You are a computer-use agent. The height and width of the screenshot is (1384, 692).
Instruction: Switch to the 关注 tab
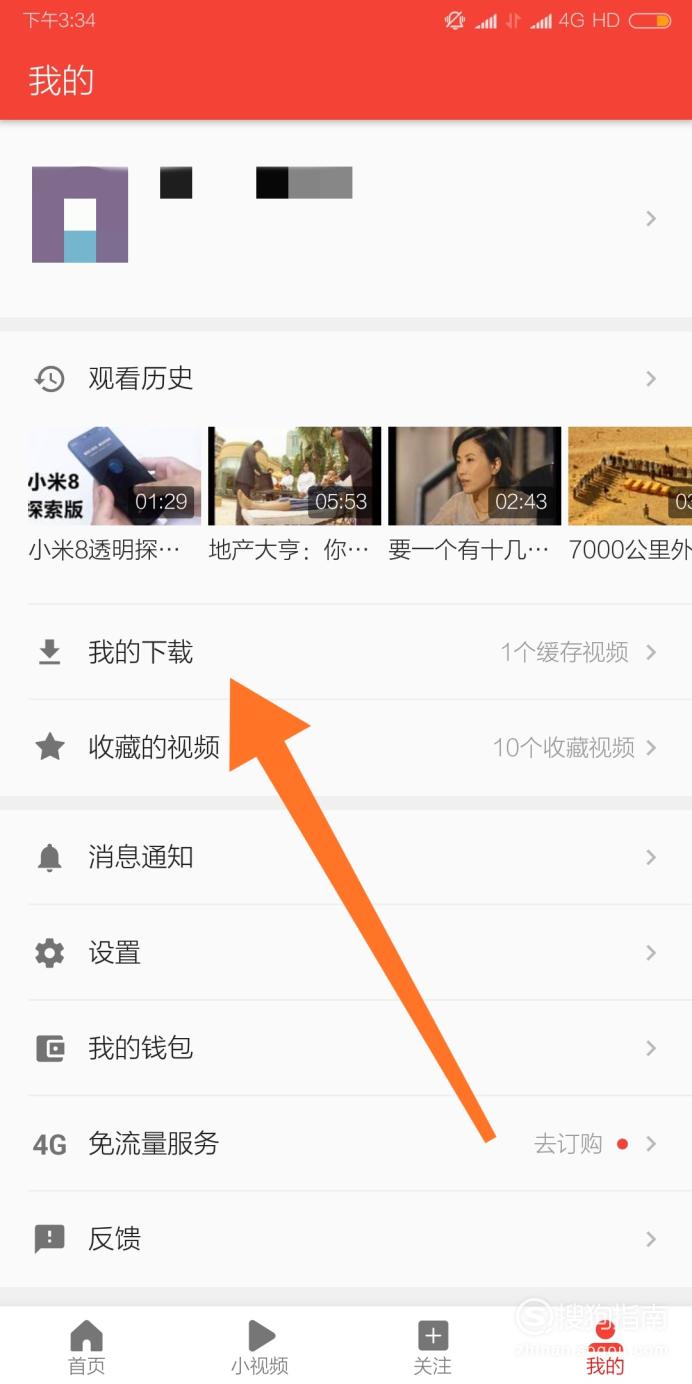pyautogui.click(x=433, y=1346)
